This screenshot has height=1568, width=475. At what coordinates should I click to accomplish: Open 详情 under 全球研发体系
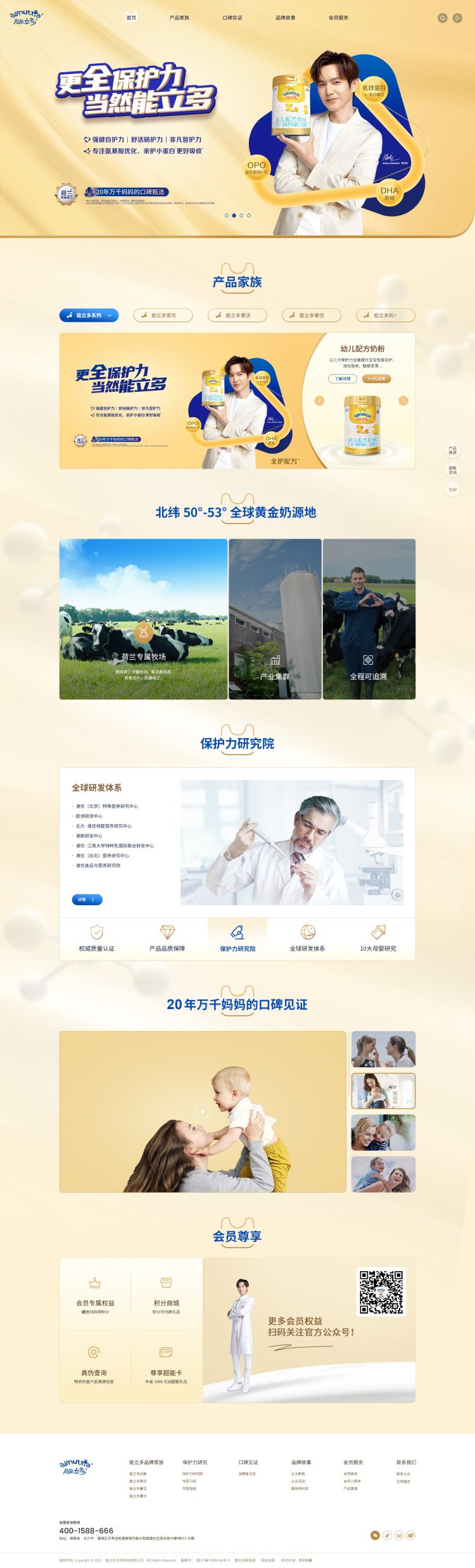[87, 900]
